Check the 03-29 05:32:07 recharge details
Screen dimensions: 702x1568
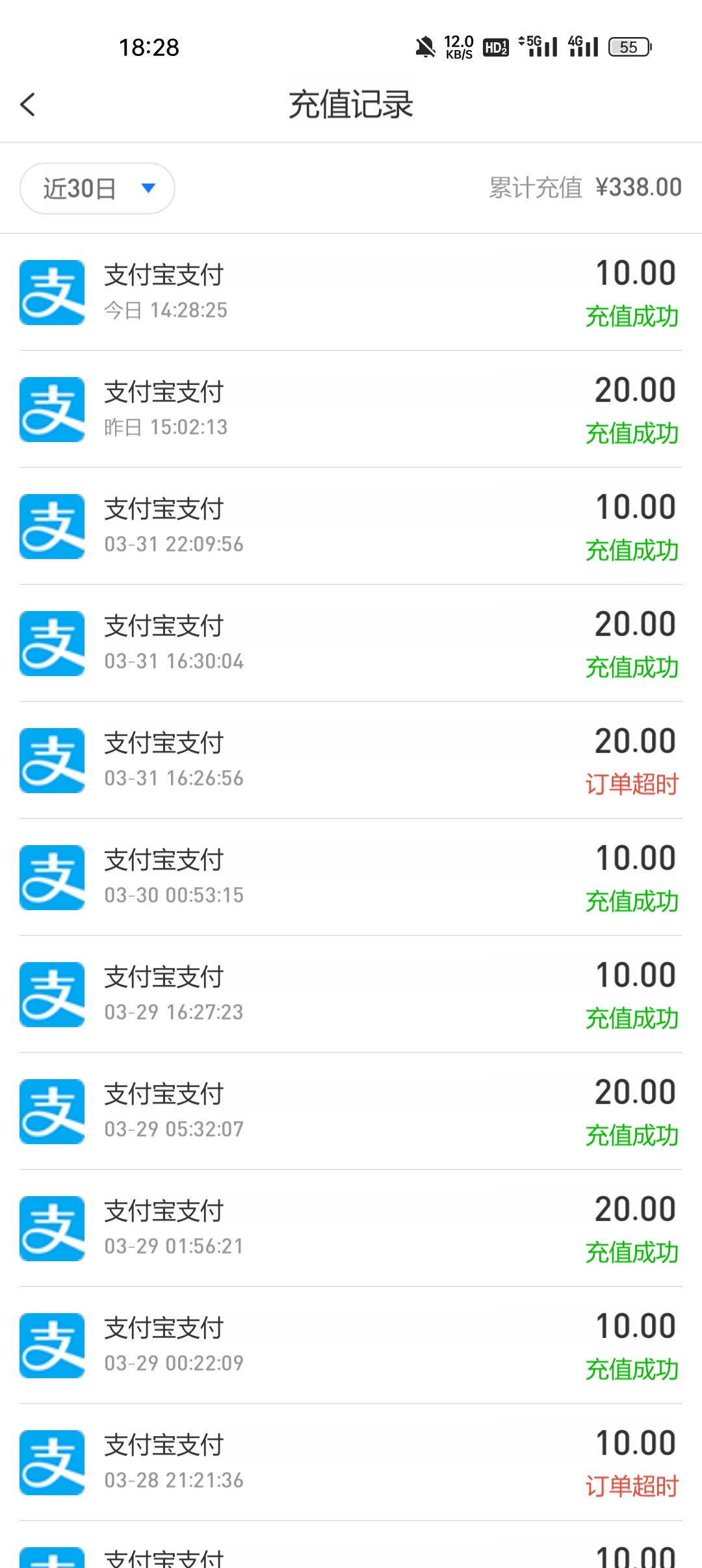pyautogui.click(x=351, y=1112)
